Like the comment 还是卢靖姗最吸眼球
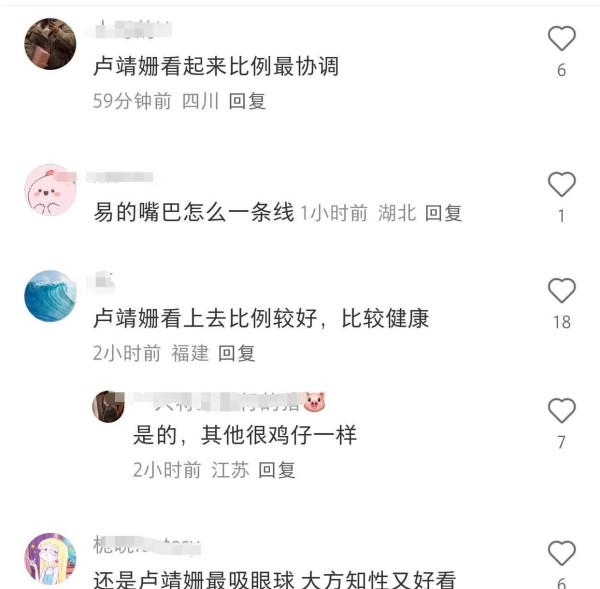The image size is (600, 589). pyautogui.click(x=562, y=553)
